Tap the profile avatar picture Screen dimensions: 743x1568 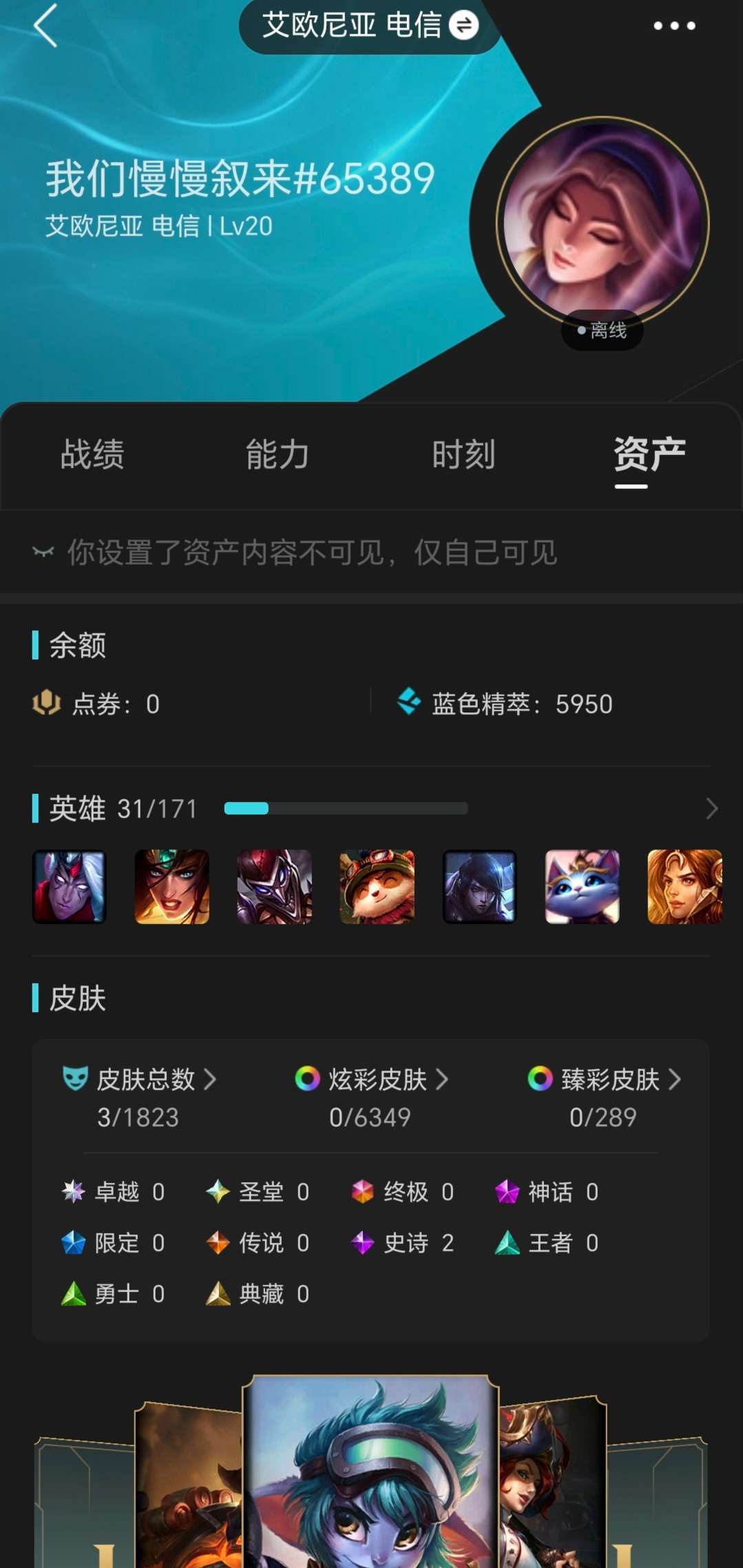pyautogui.click(x=603, y=223)
